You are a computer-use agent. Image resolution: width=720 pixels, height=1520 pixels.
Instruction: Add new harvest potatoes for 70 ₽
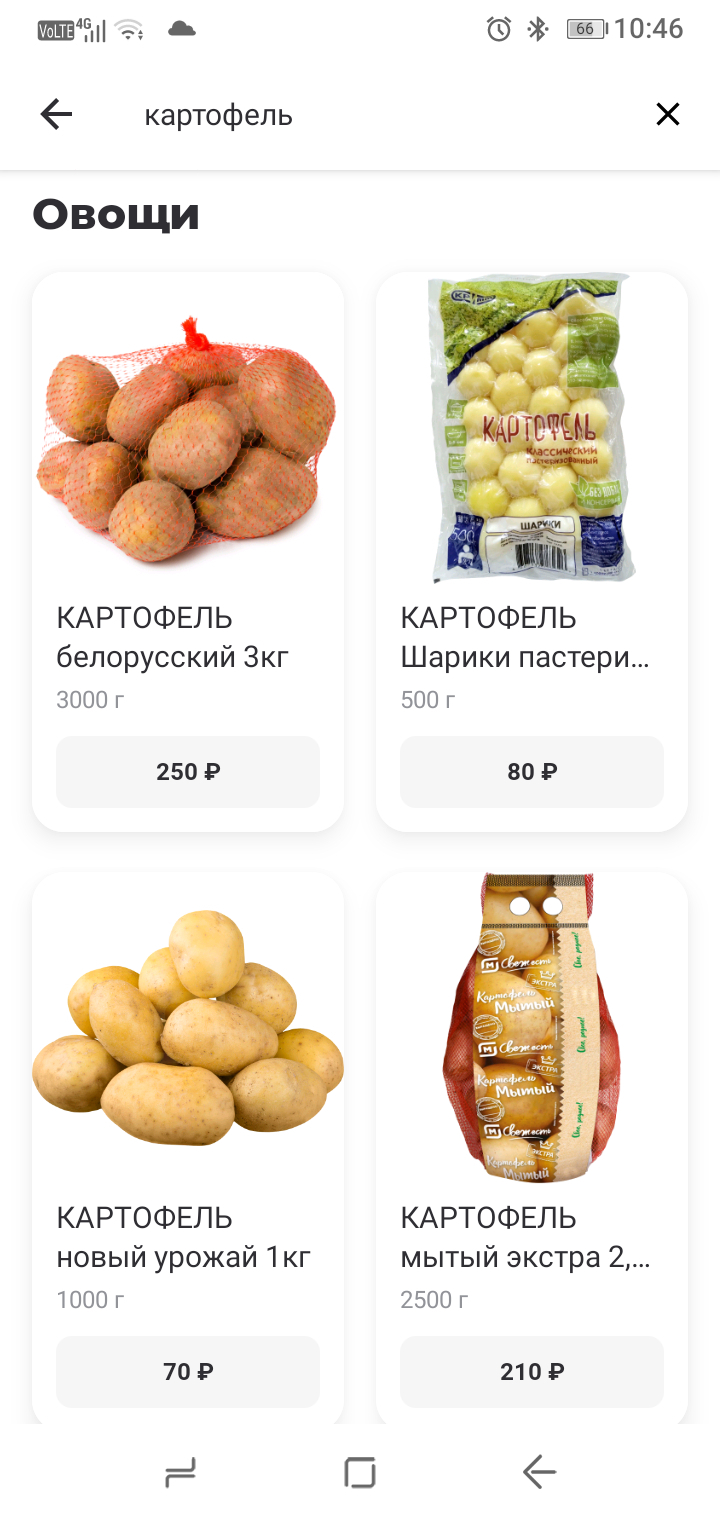[x=188, y=1372]
